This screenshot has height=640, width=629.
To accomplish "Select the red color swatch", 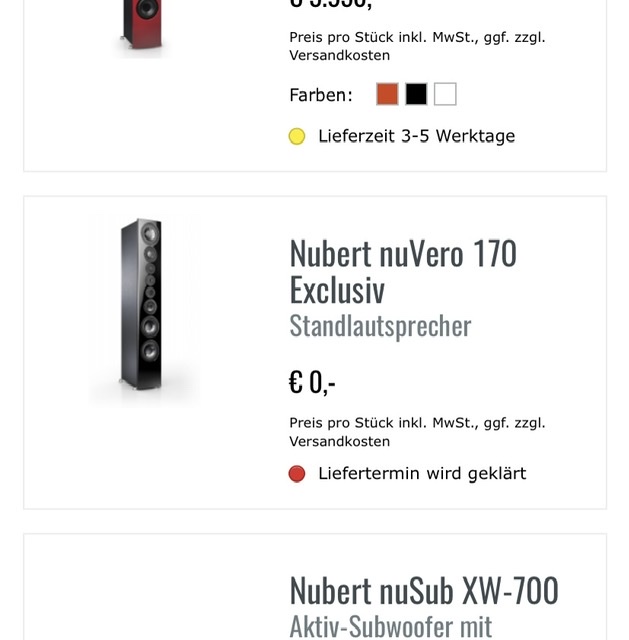I will (387, 95).
